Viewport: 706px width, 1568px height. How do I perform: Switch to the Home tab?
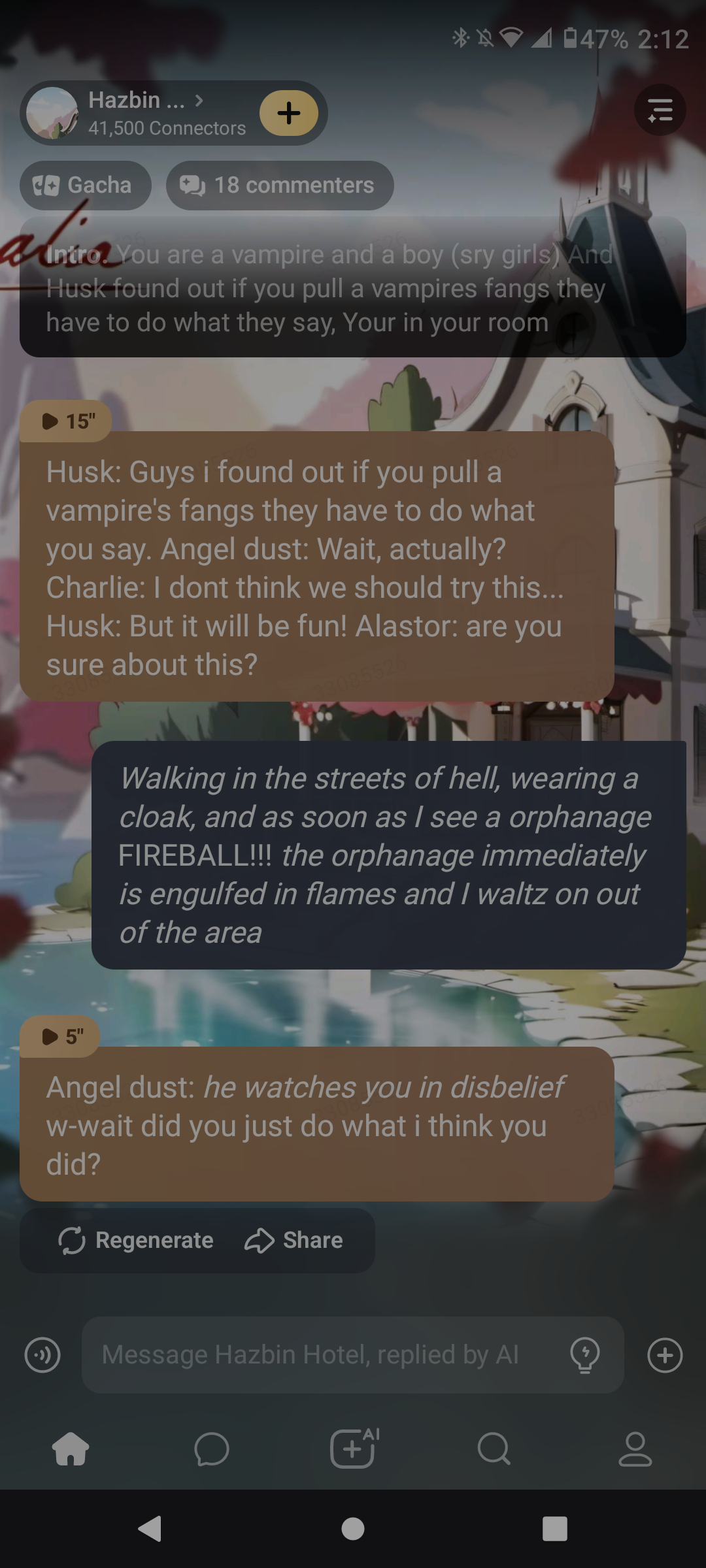(71, 1449)
